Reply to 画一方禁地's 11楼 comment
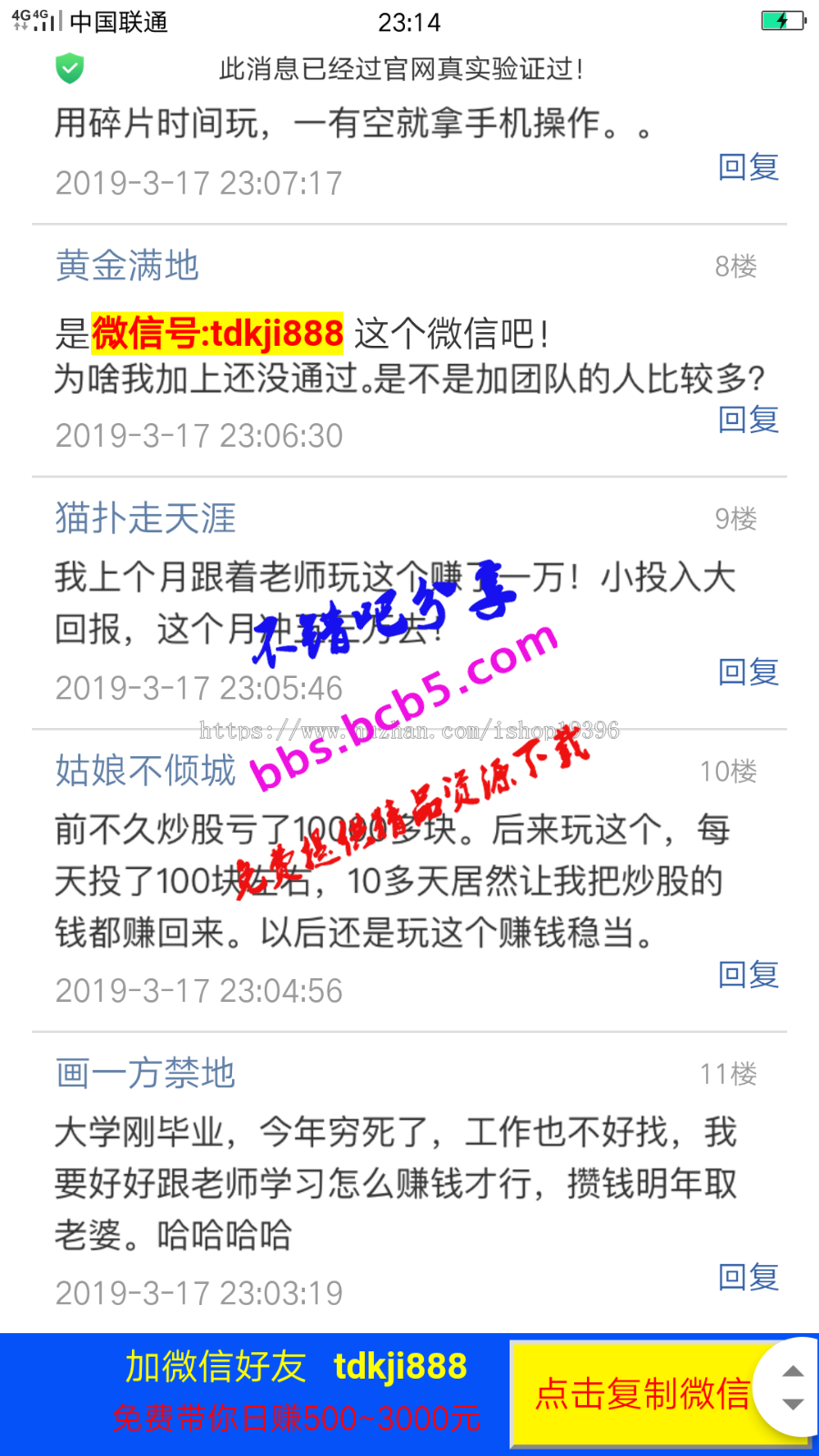Viewport: 819px width, 1456px height. [x=748, y=1278]
